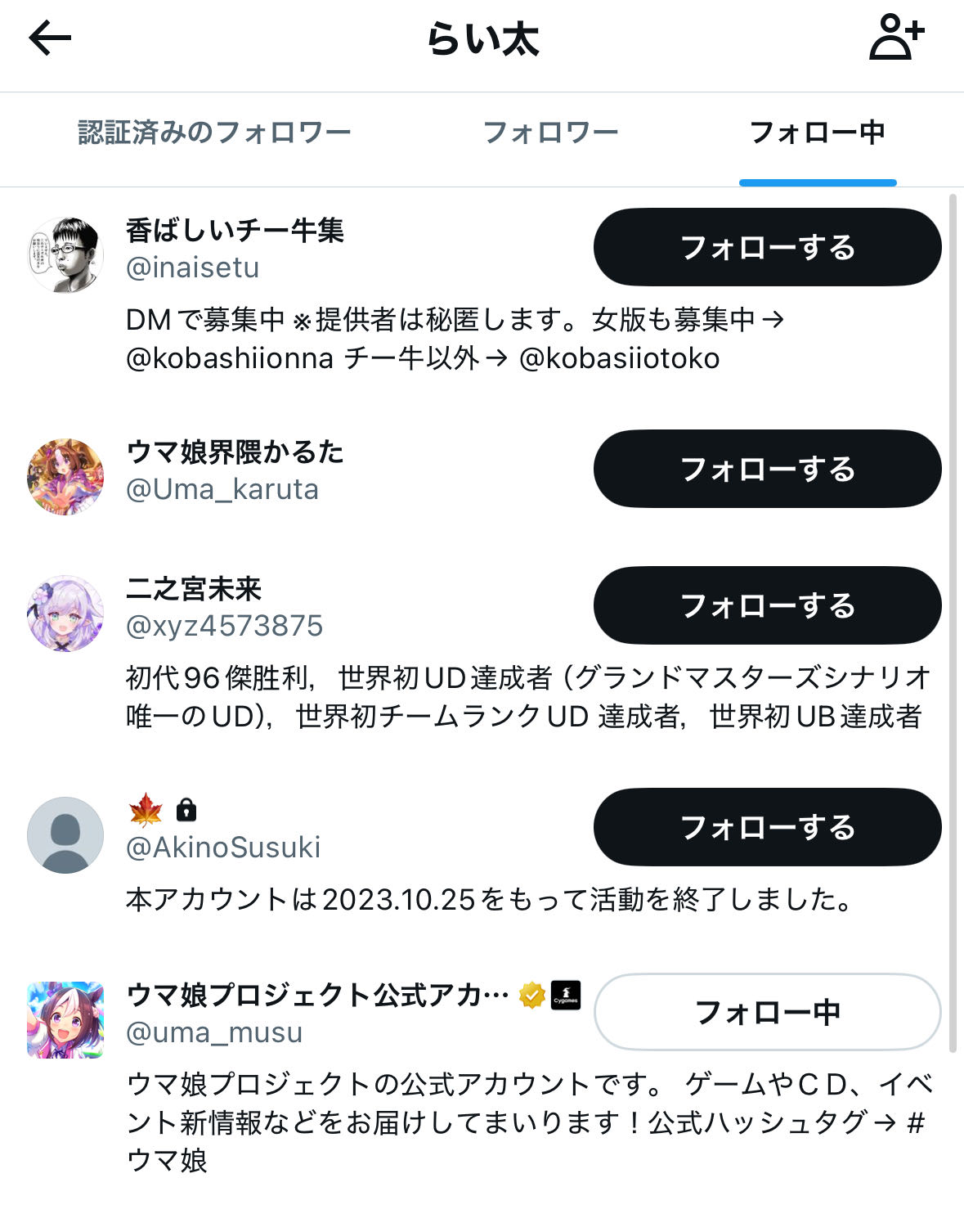Tap the @kobashiionna mention link
Viewport: 964px width, 1232px height.
click(x=230, y=358)
